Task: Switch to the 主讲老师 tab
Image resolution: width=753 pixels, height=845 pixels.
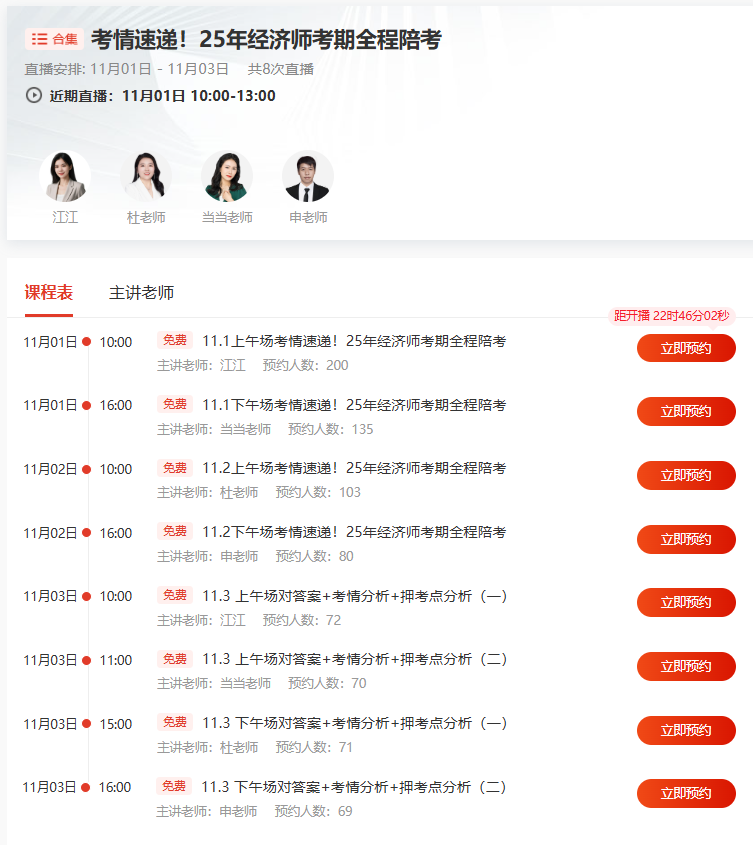Action: tap(141, 293)
